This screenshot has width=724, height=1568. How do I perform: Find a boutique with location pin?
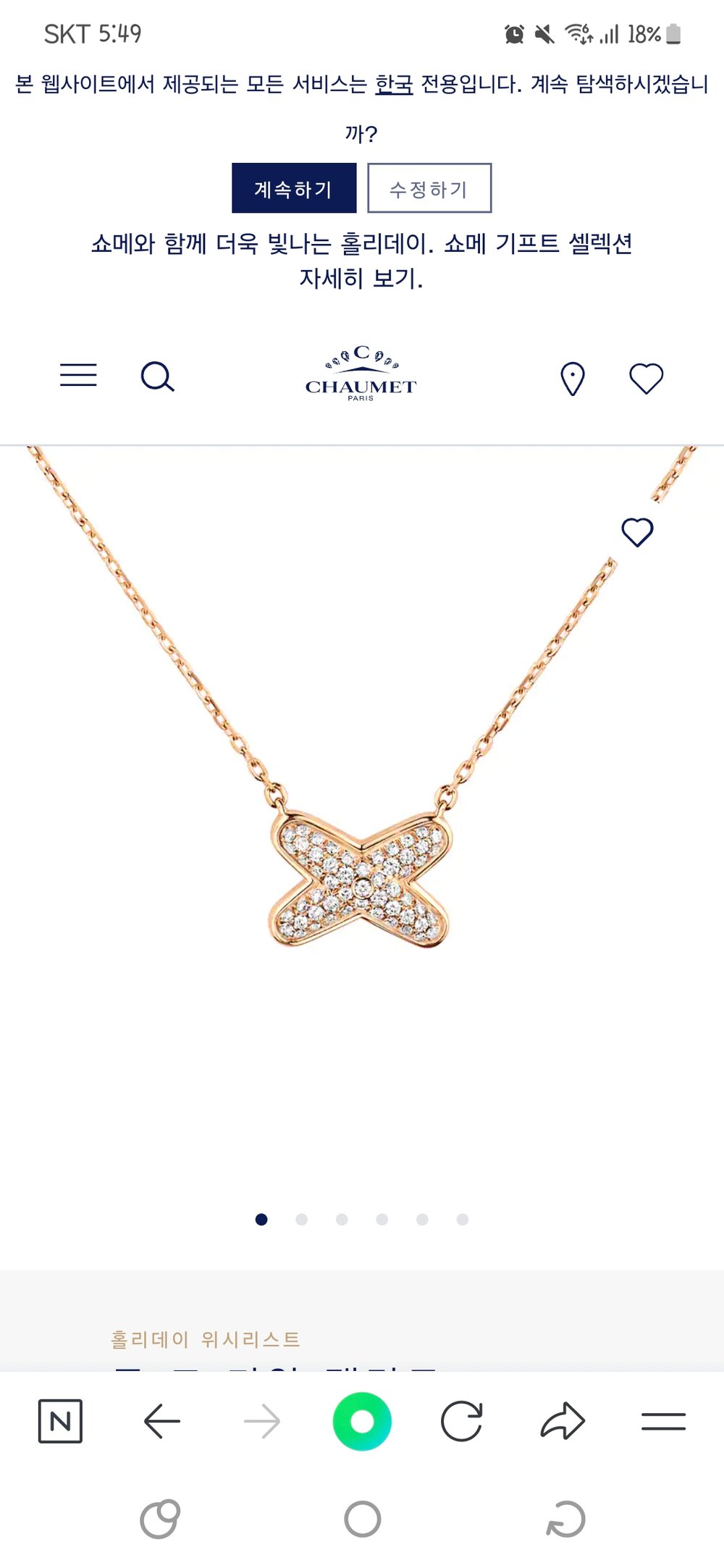572,378
